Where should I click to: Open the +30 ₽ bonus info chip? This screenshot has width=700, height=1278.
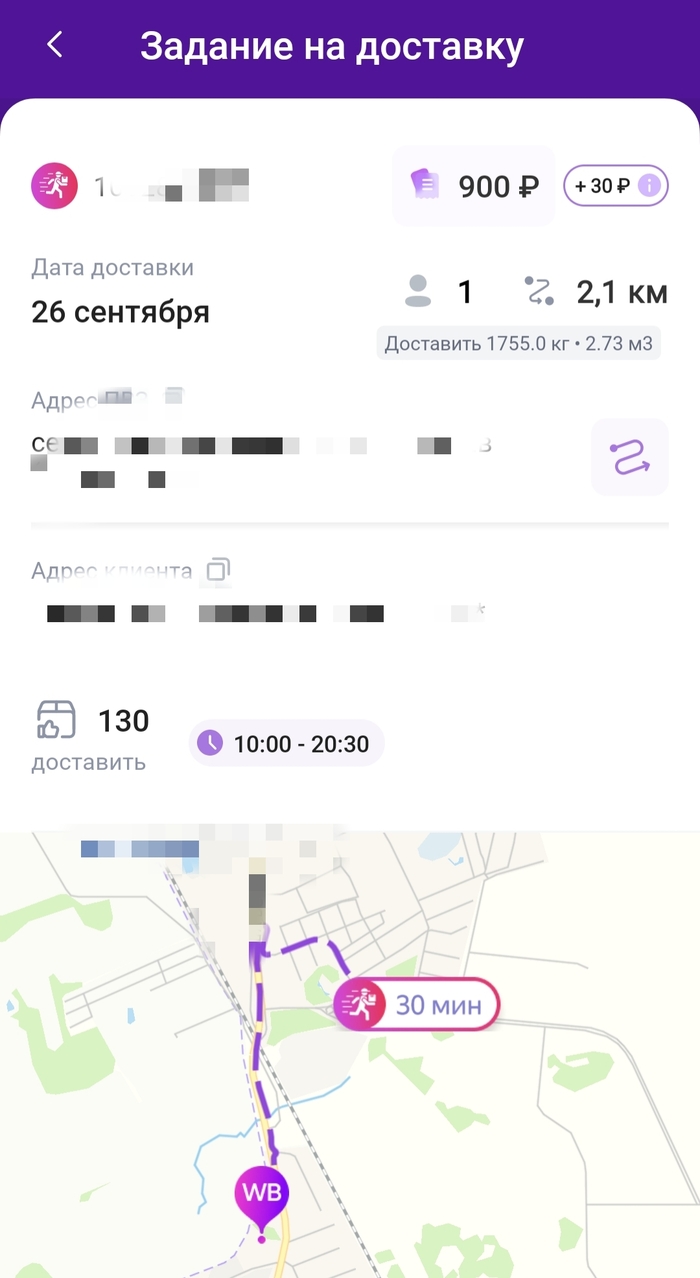point(615,185)
